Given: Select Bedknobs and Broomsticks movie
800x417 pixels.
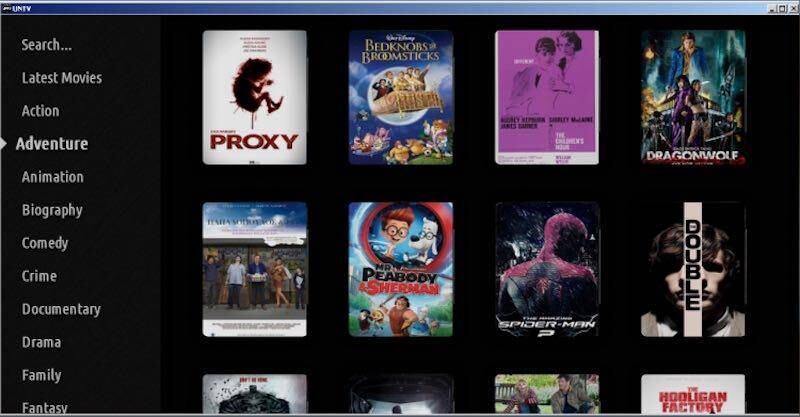Looking at the screenshot, I should 400,97.
